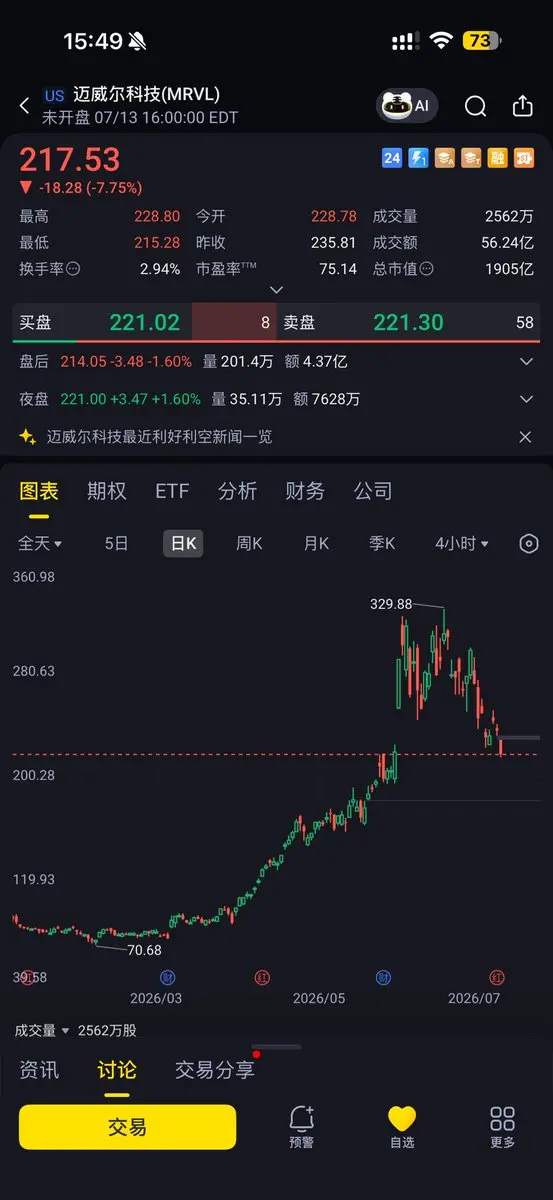
Task: Switch to the 资讯 tab
Action: coord(40,1070)
